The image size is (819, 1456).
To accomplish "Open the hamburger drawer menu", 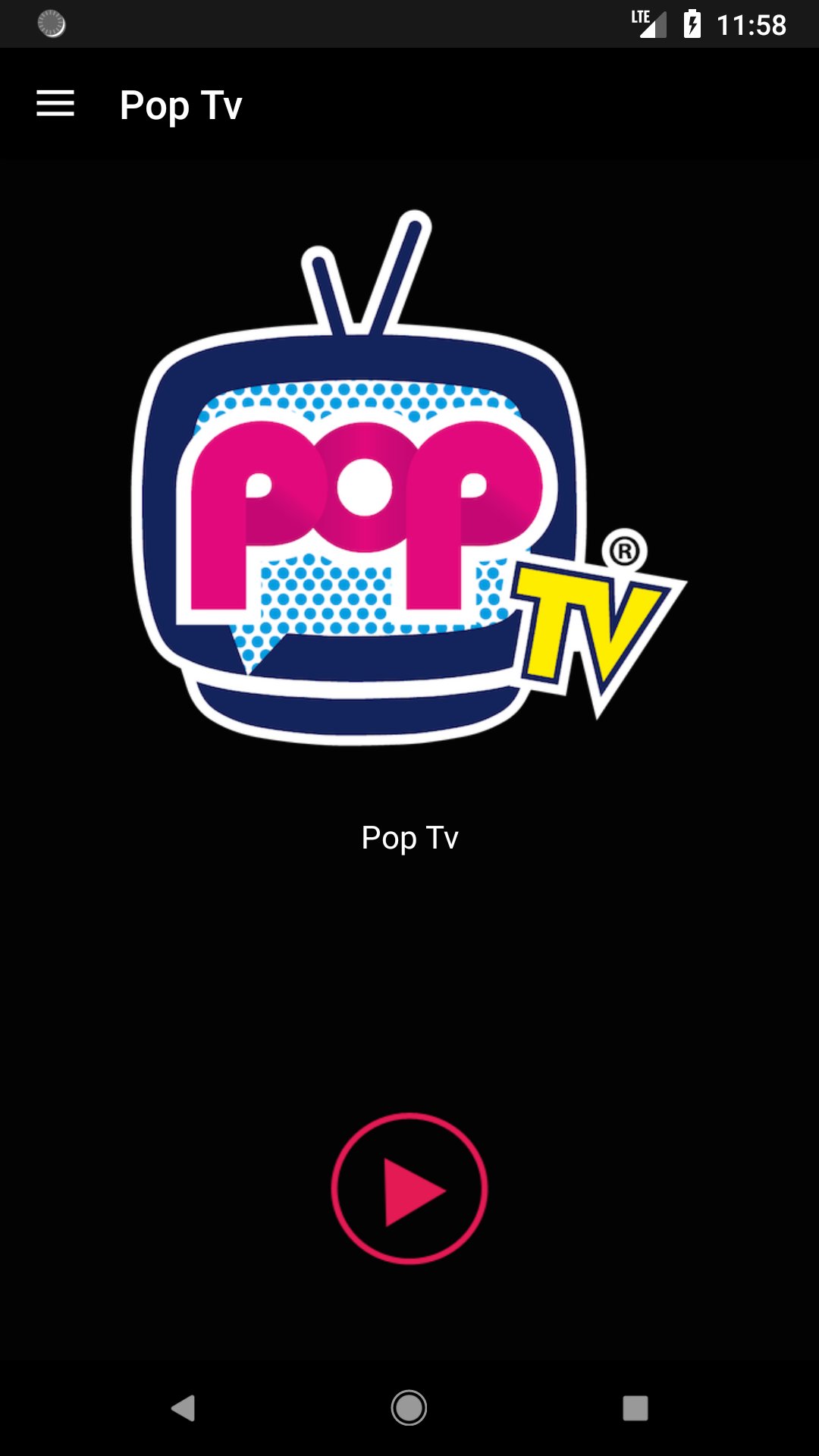I will (55, 104).
